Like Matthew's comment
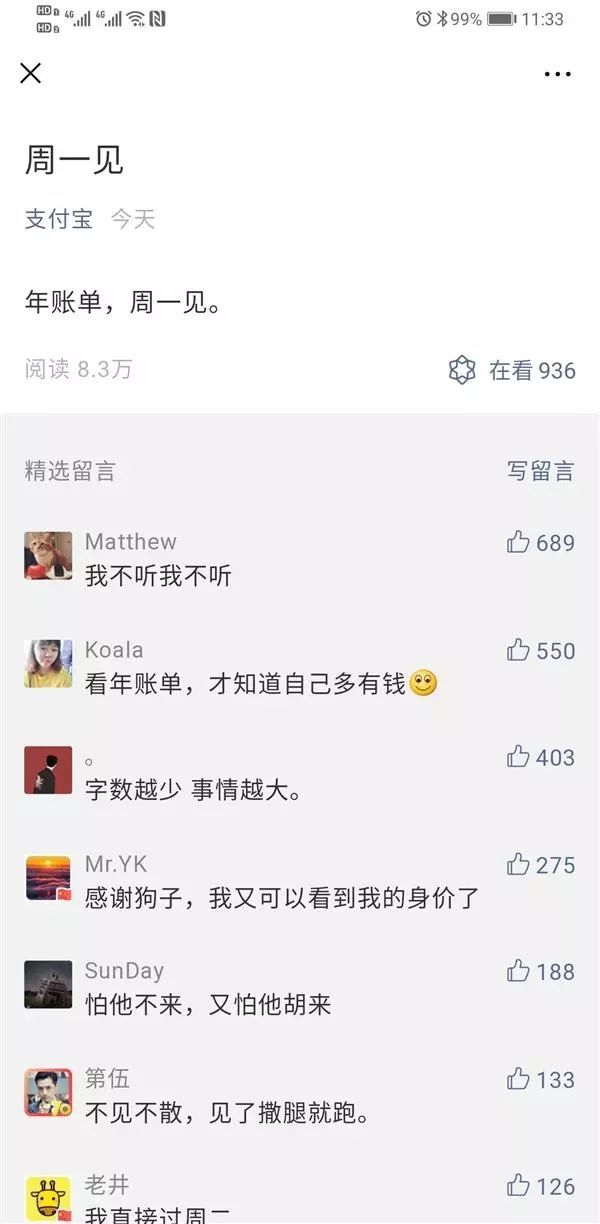Screen dimensions: 600x1224 click(x=519, y=543)
